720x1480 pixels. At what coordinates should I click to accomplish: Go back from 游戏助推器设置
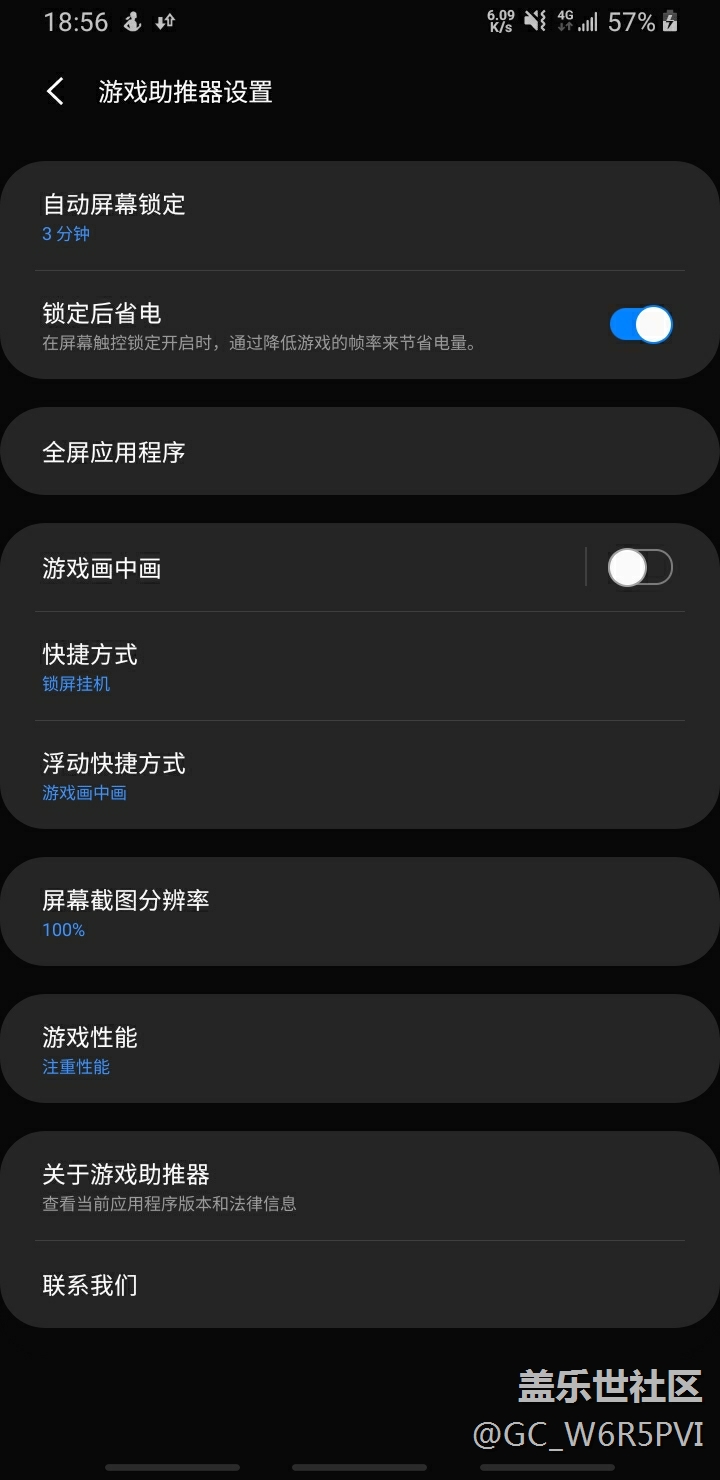55,92
